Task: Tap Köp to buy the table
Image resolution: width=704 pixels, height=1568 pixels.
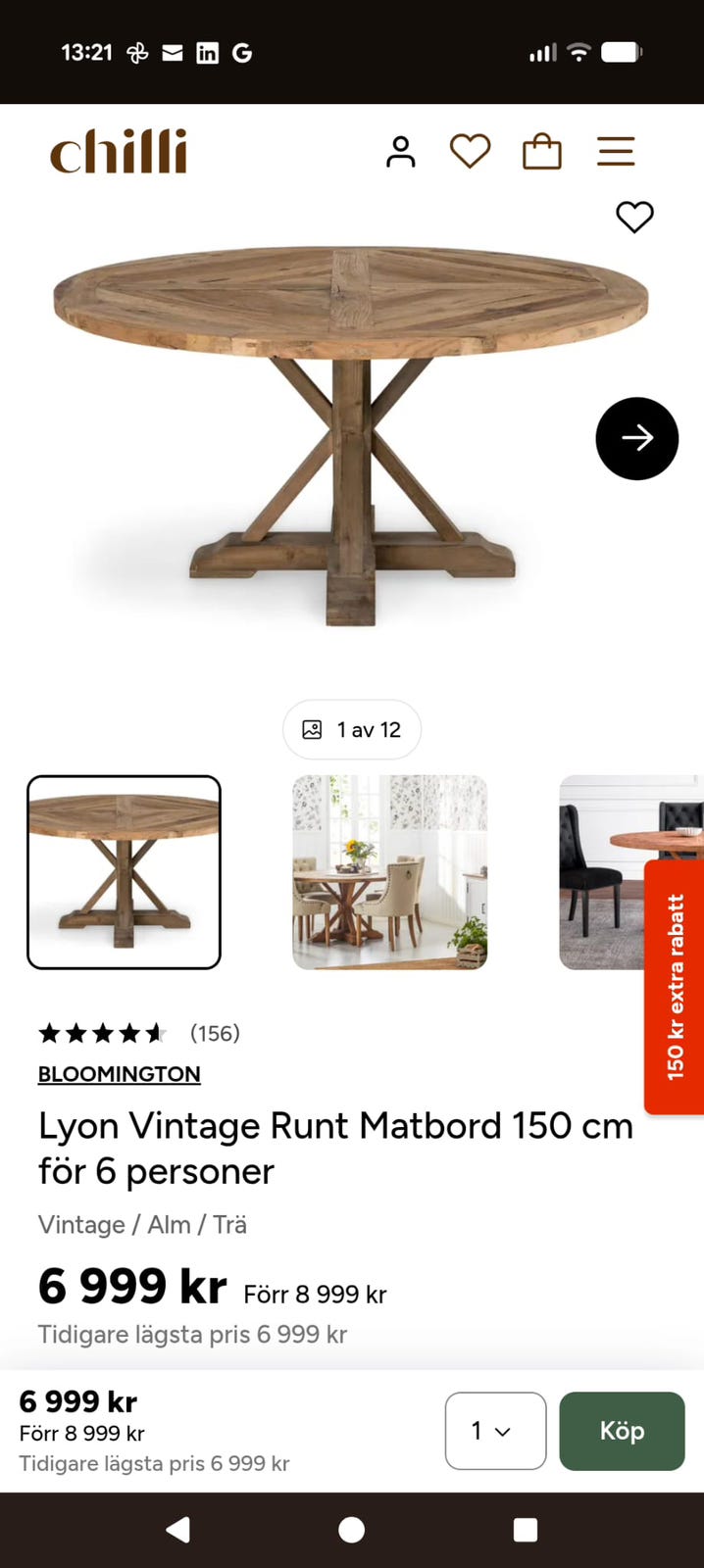Action: pos(622,1431)
